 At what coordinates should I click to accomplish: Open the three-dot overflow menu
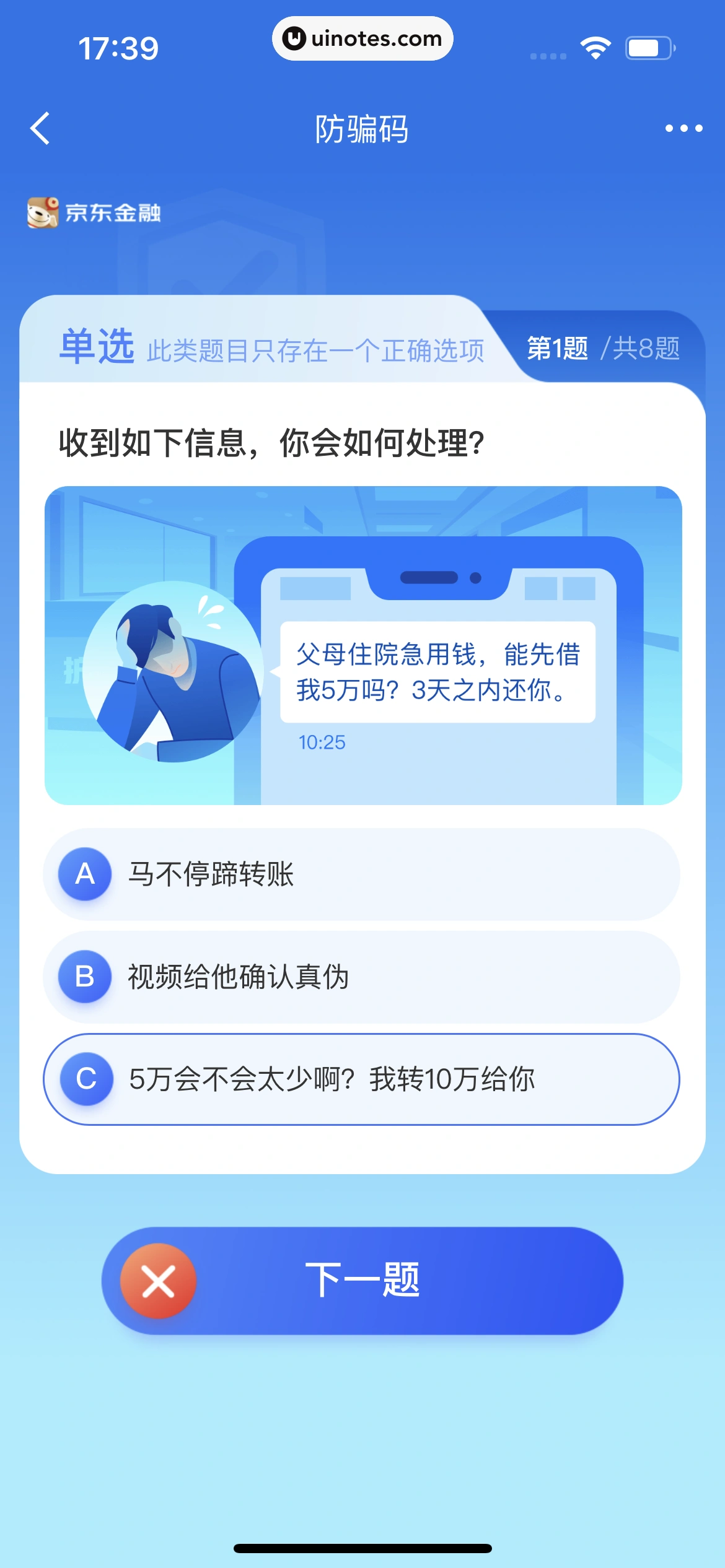tap(683, 129)
